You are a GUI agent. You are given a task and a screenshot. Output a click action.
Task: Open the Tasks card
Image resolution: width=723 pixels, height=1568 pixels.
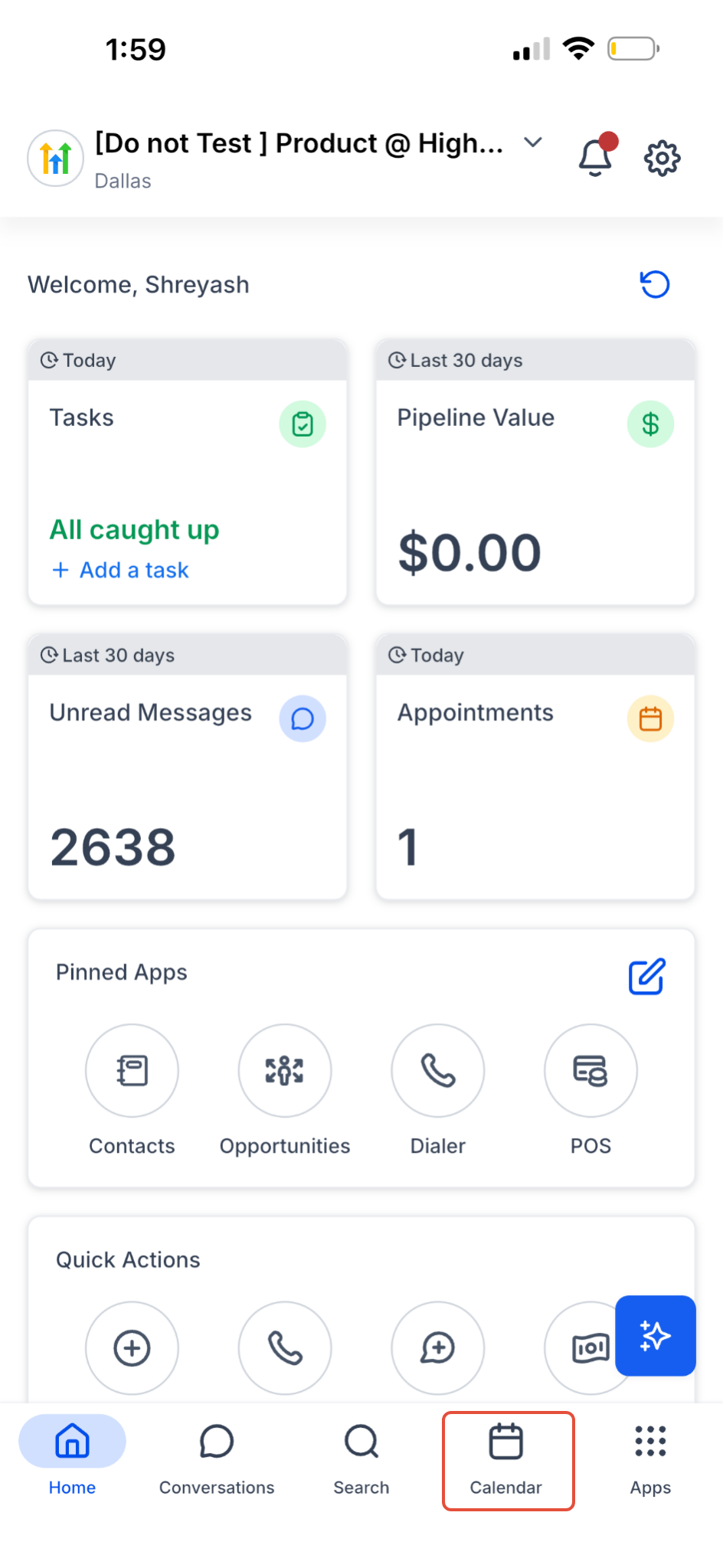[x=188, y=472]
